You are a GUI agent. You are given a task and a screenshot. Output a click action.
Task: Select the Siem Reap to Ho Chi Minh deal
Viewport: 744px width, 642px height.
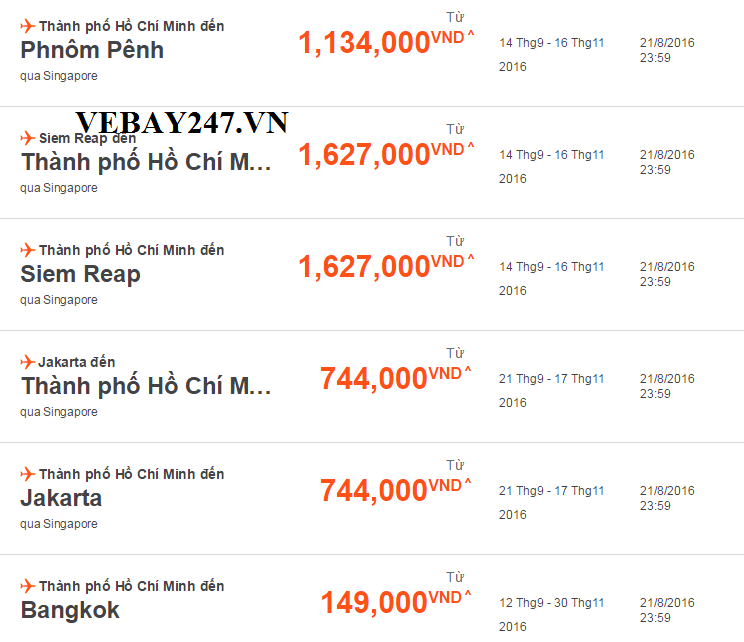coord(146,162)
